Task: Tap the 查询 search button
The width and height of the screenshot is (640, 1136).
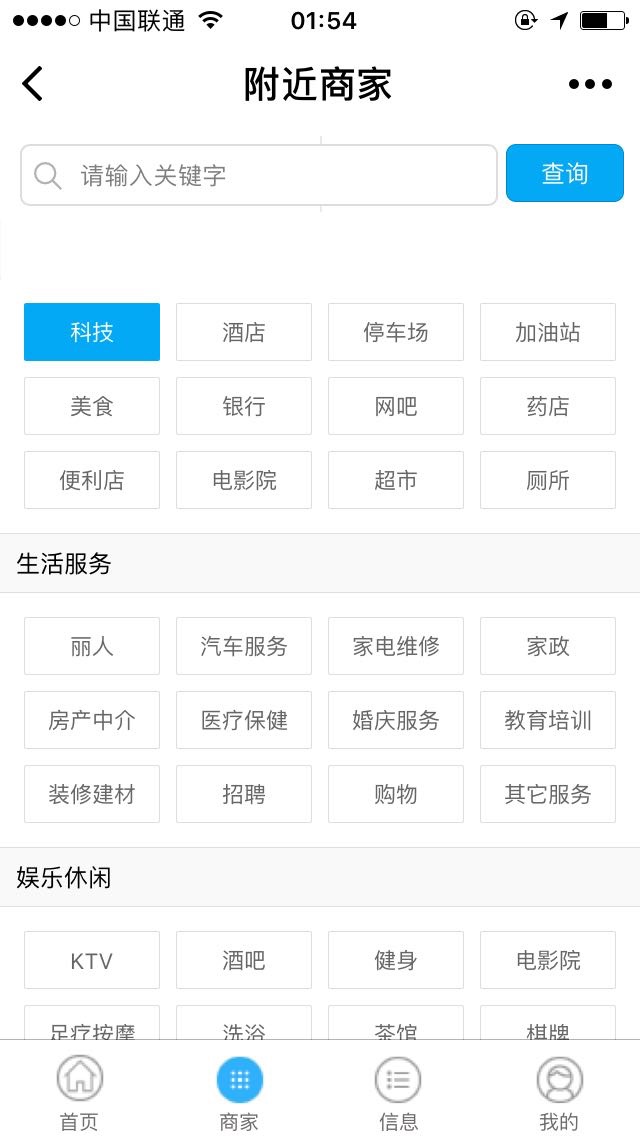Action: click(x=564, y=174)
